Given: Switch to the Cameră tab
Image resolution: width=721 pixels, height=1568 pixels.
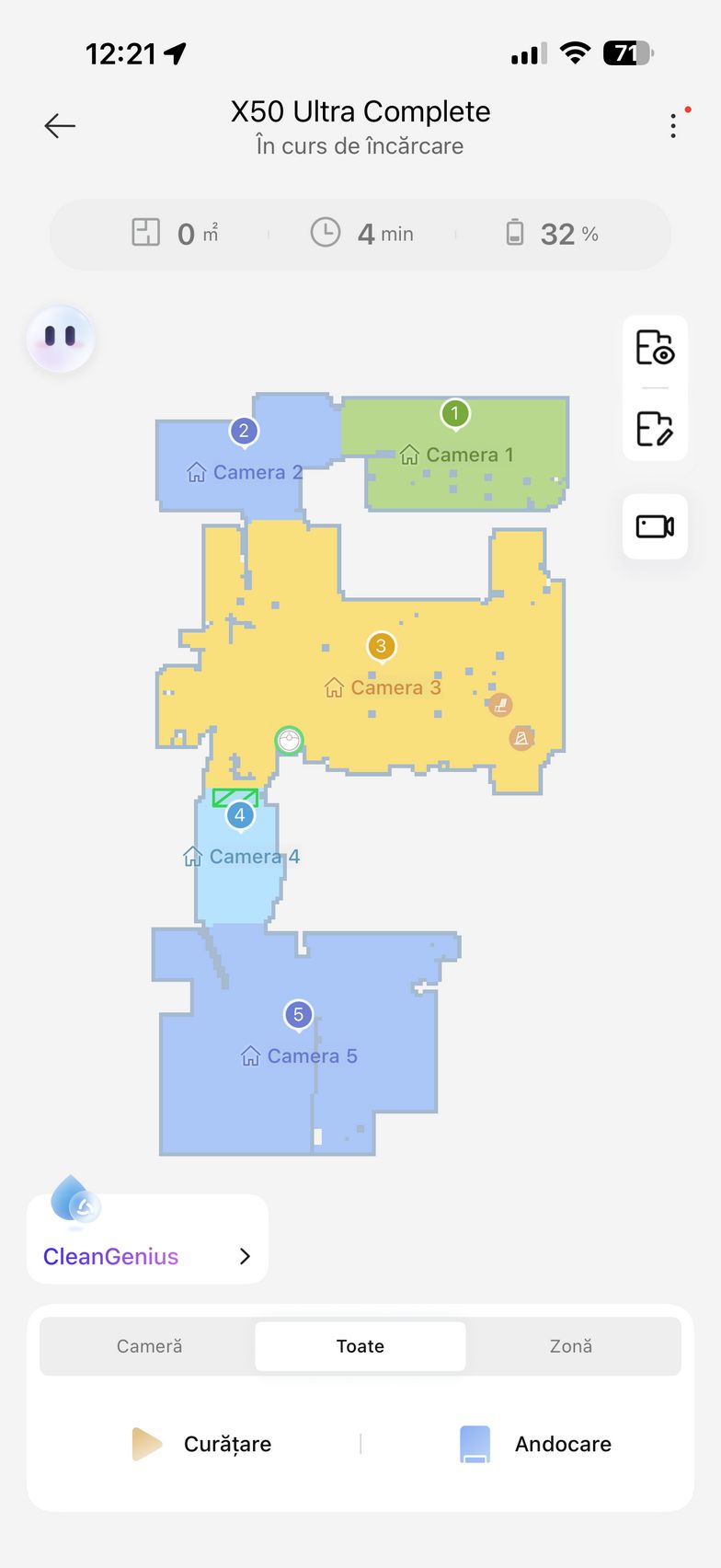Looking at the screenshot, I should click(149, 1346).
